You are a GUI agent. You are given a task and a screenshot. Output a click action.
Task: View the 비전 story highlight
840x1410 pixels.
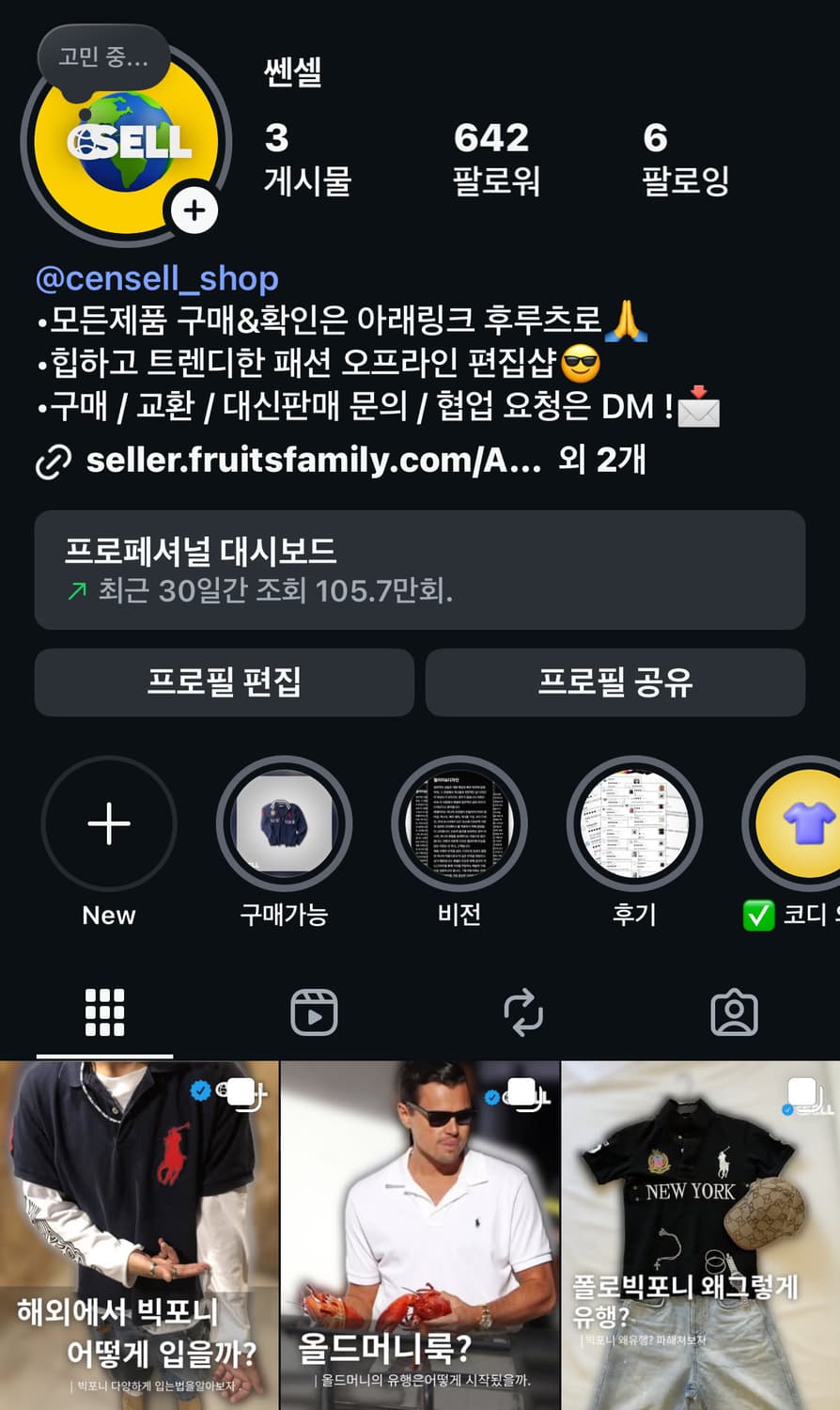459,823
